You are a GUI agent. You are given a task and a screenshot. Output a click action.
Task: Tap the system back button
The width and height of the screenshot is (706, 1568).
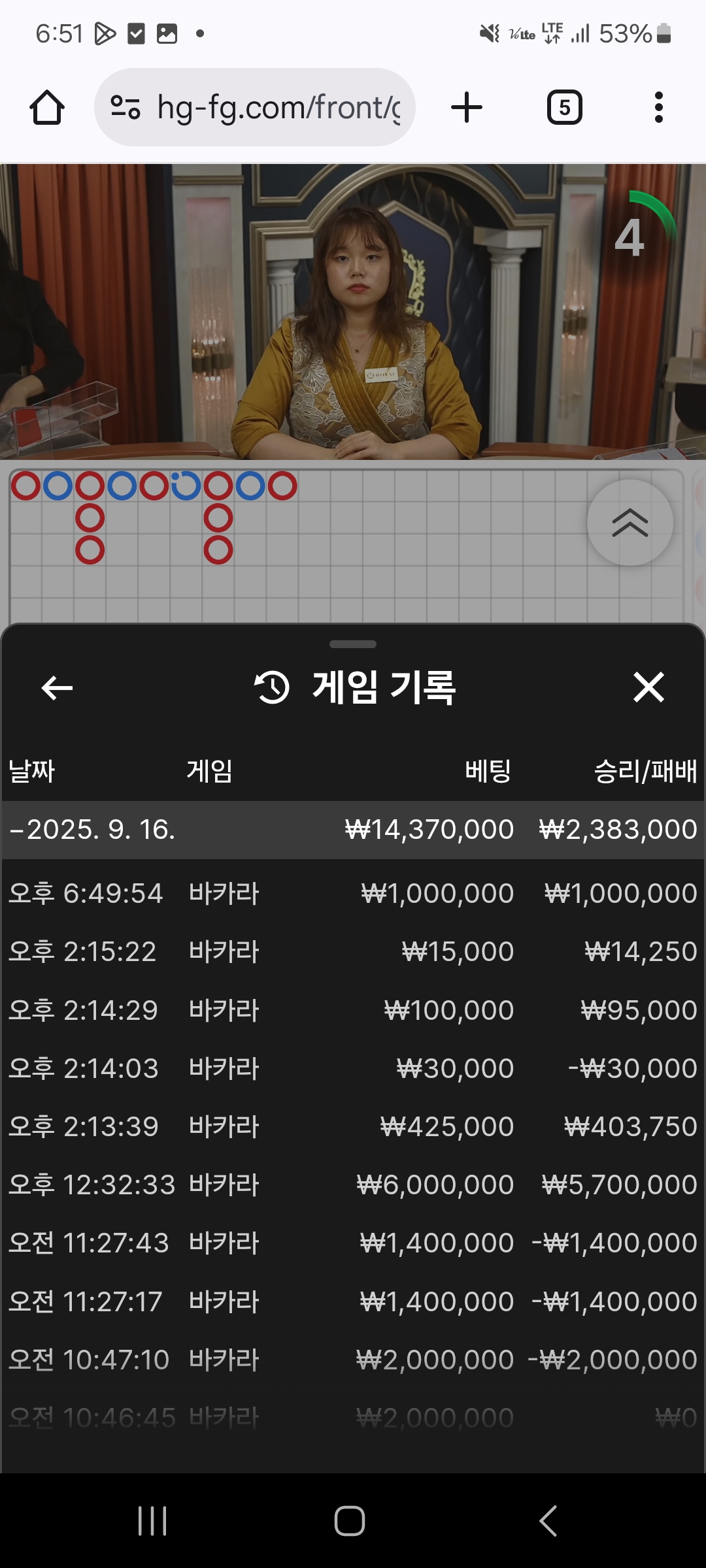pos(548,1521)
